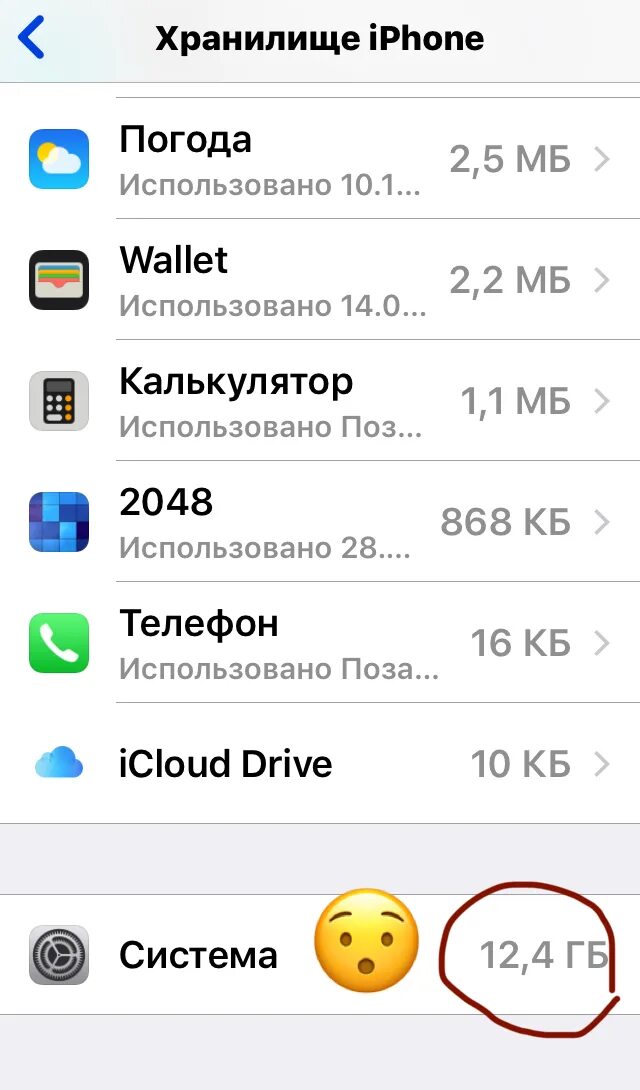The image size is (640, 1090).
Task: View storage details for 2048
Action: click(320, 521)
